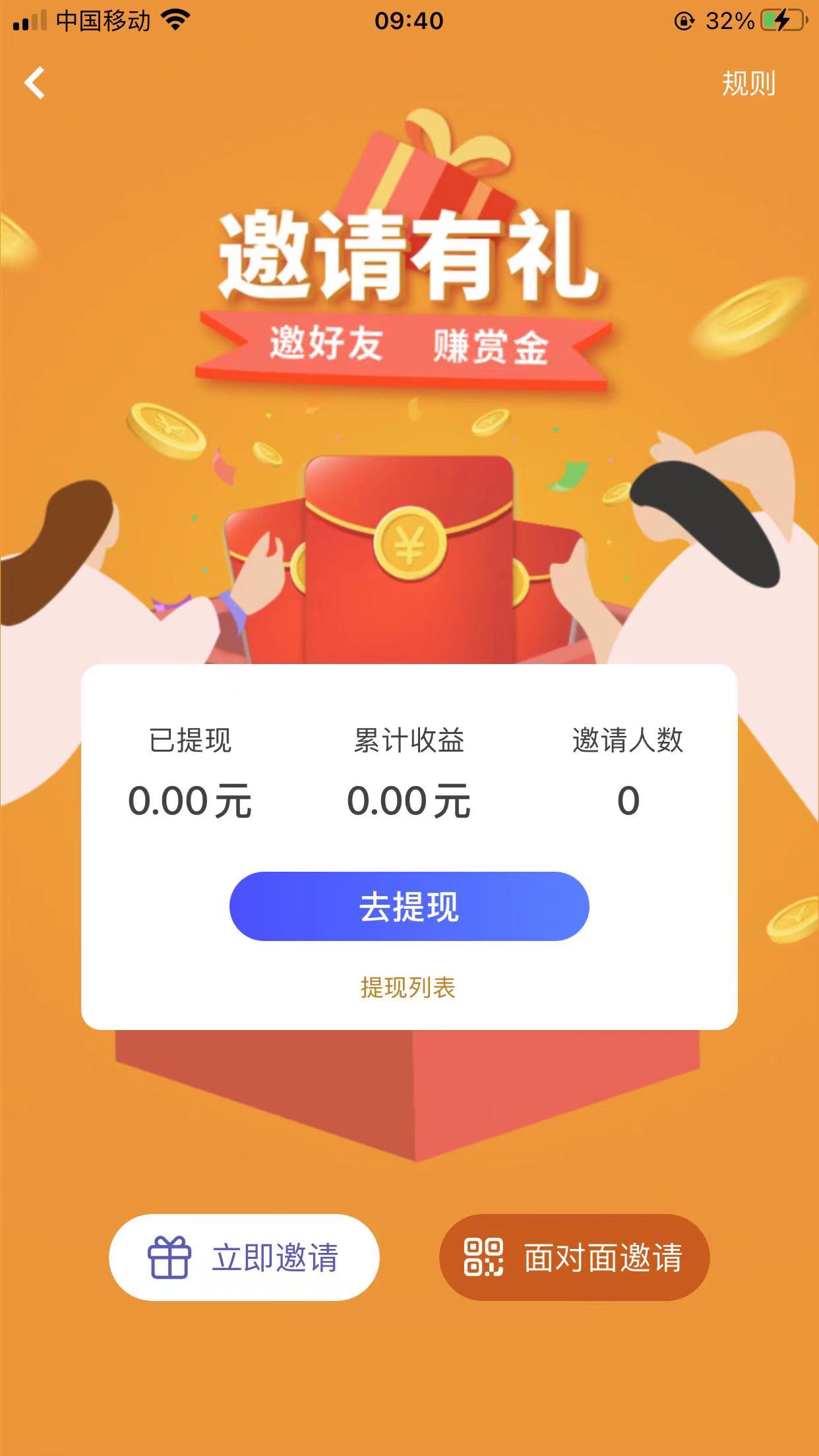This screenshot has height=1456, width=819.
Task: View the 提现列表 withdrawal list
Action: point(408,987)
